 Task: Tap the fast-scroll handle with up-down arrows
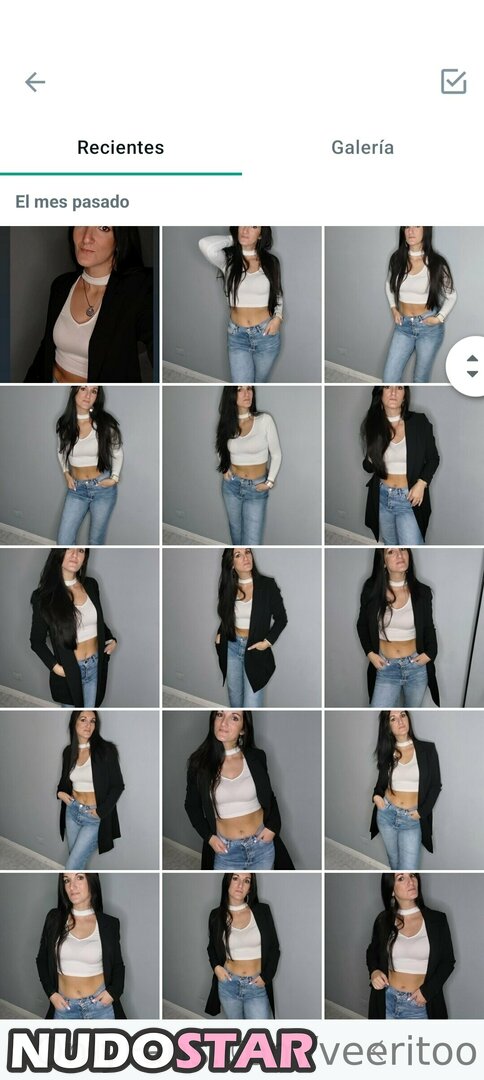[x=468, y=366]
